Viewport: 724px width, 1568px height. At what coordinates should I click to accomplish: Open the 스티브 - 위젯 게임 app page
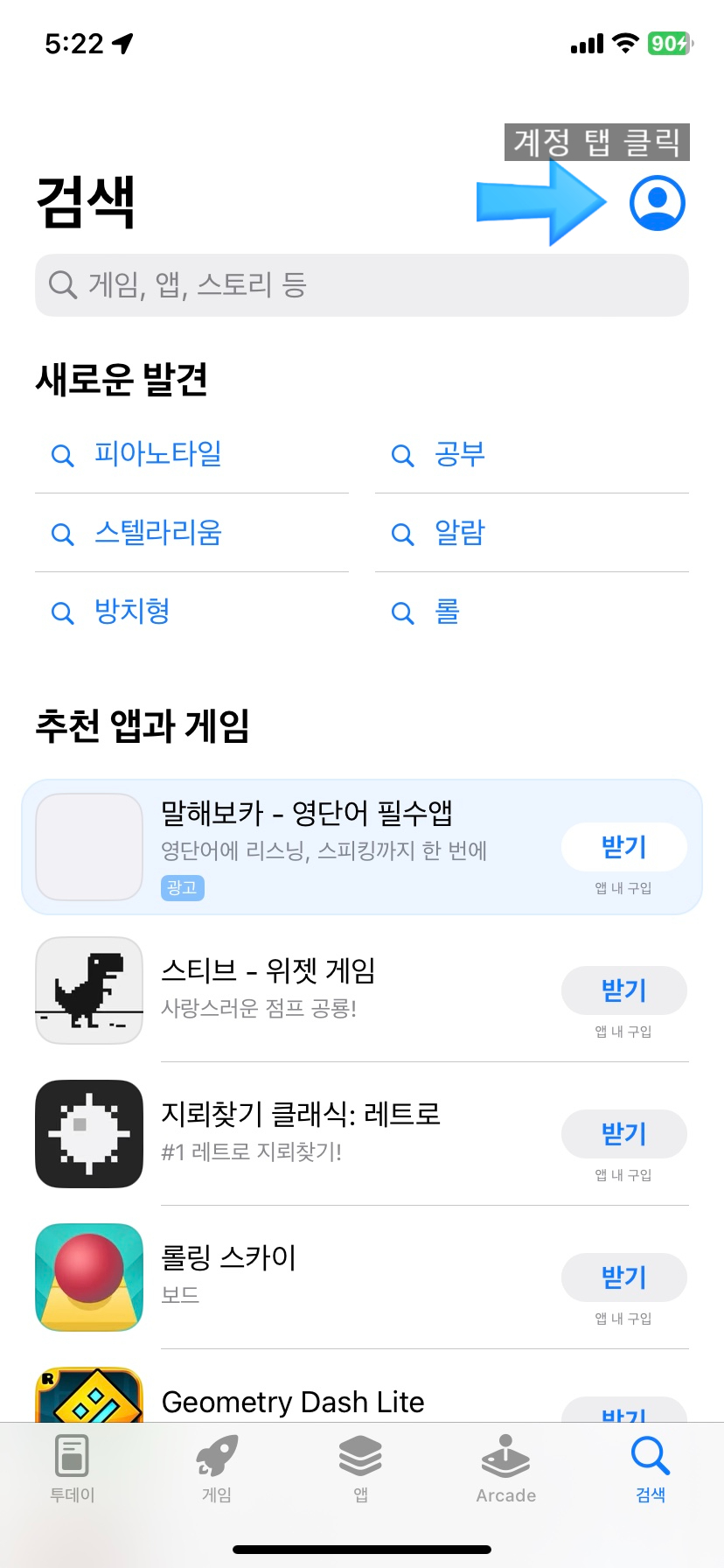click(x=268, y=971)
